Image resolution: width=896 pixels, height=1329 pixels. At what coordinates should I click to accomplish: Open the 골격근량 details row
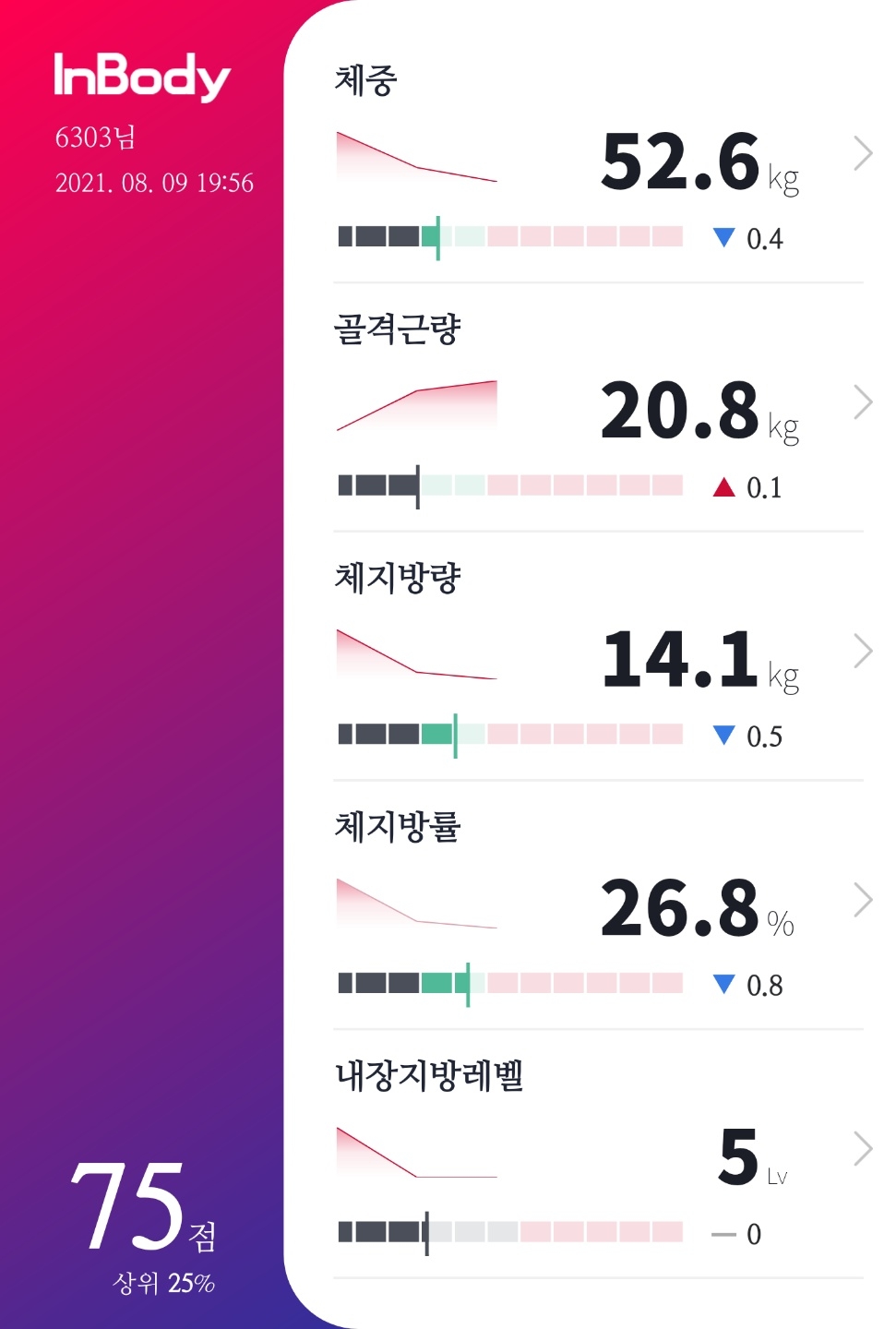point(598,408)
